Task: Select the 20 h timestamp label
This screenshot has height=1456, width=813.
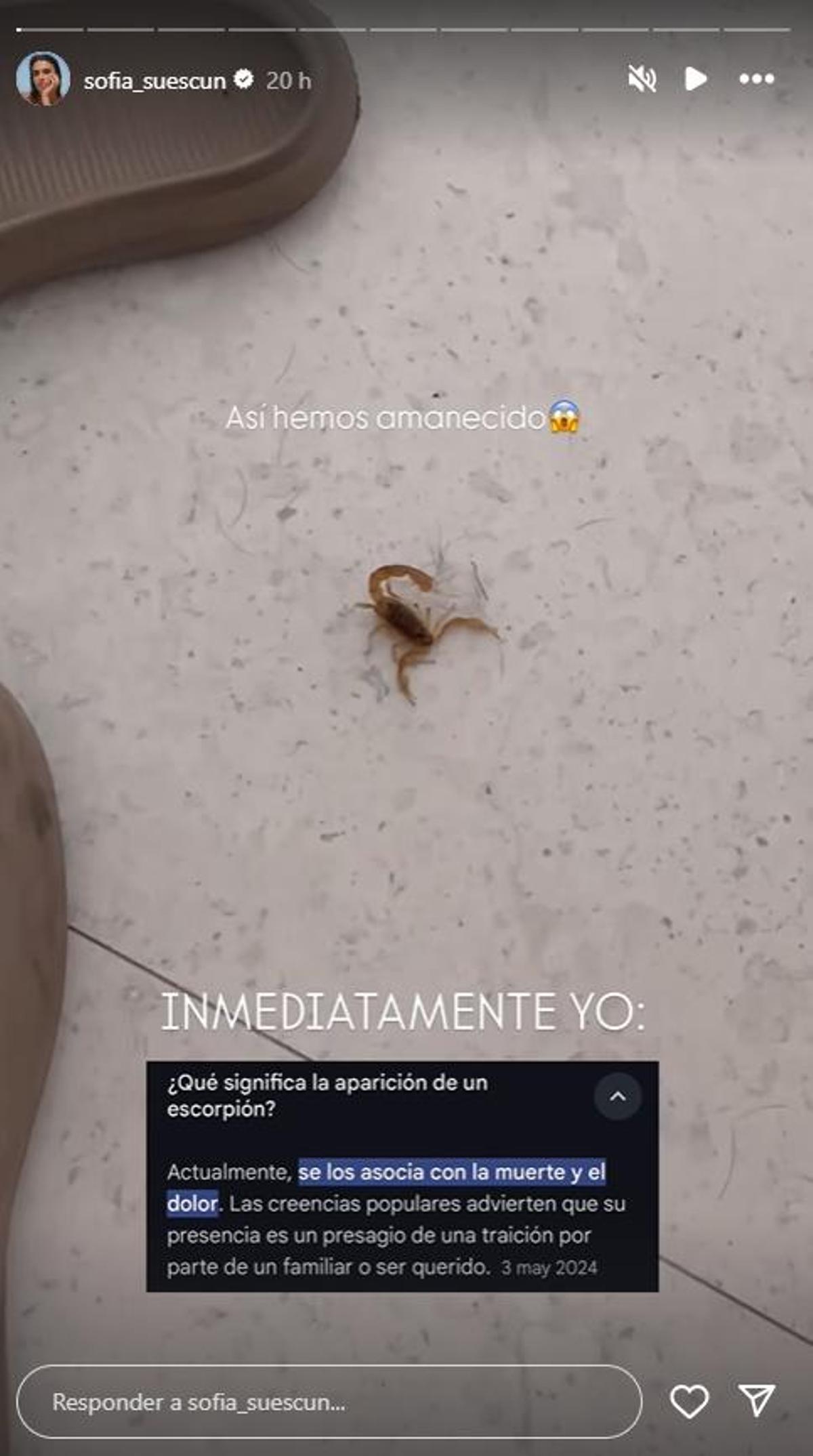Action: click(x=288, y=79)
